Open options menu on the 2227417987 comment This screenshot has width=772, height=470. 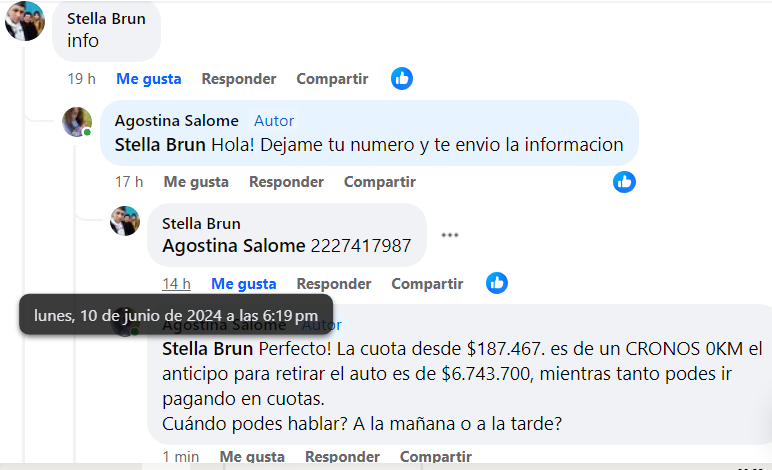(x=450, y=236)
